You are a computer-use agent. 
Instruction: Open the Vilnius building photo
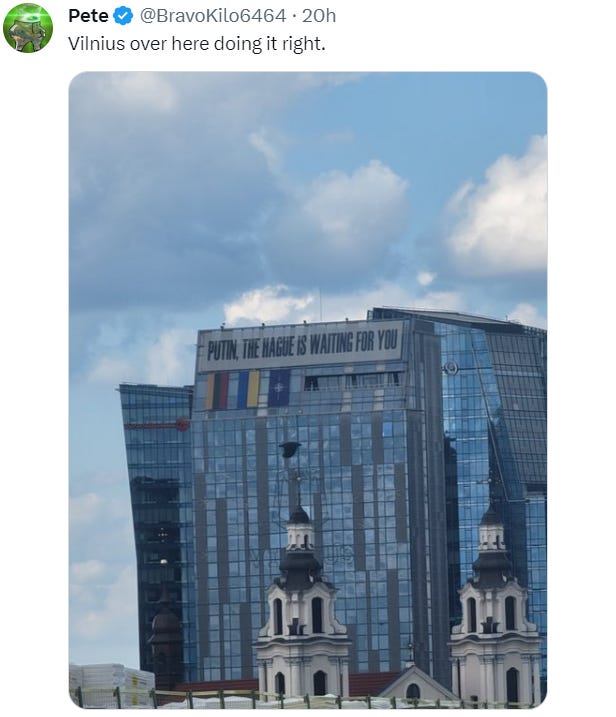click(x=307, y=390)
